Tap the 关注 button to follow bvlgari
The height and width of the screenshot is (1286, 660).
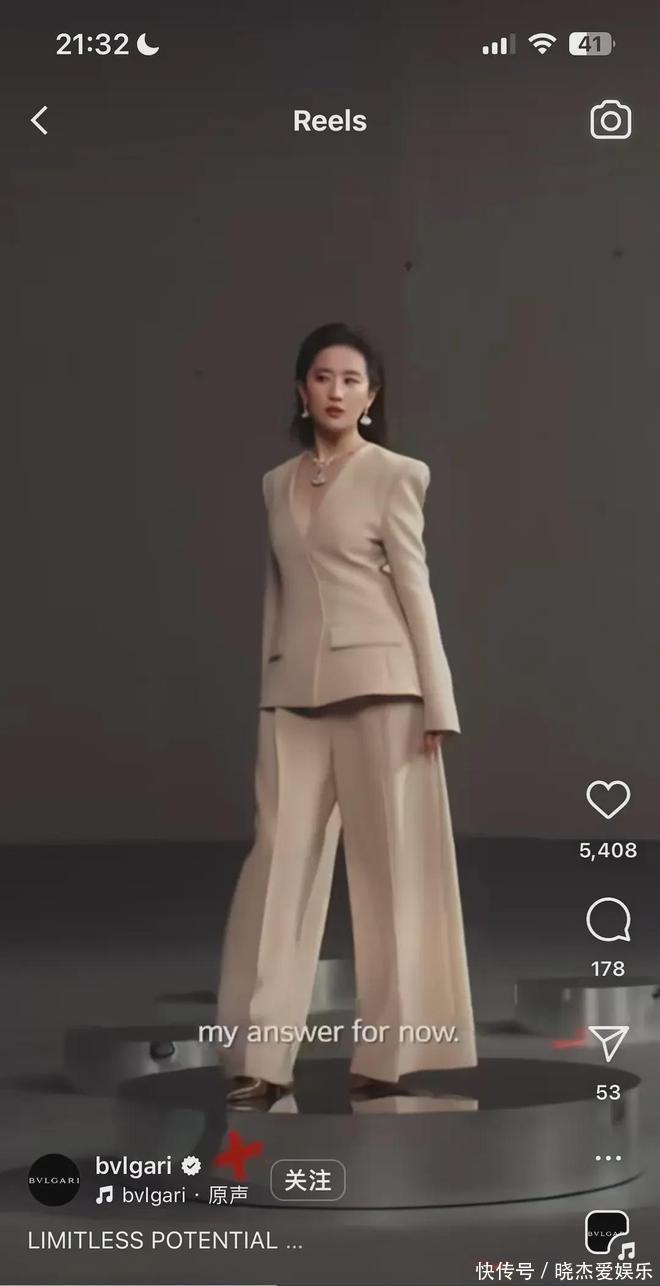(307, 1180)
